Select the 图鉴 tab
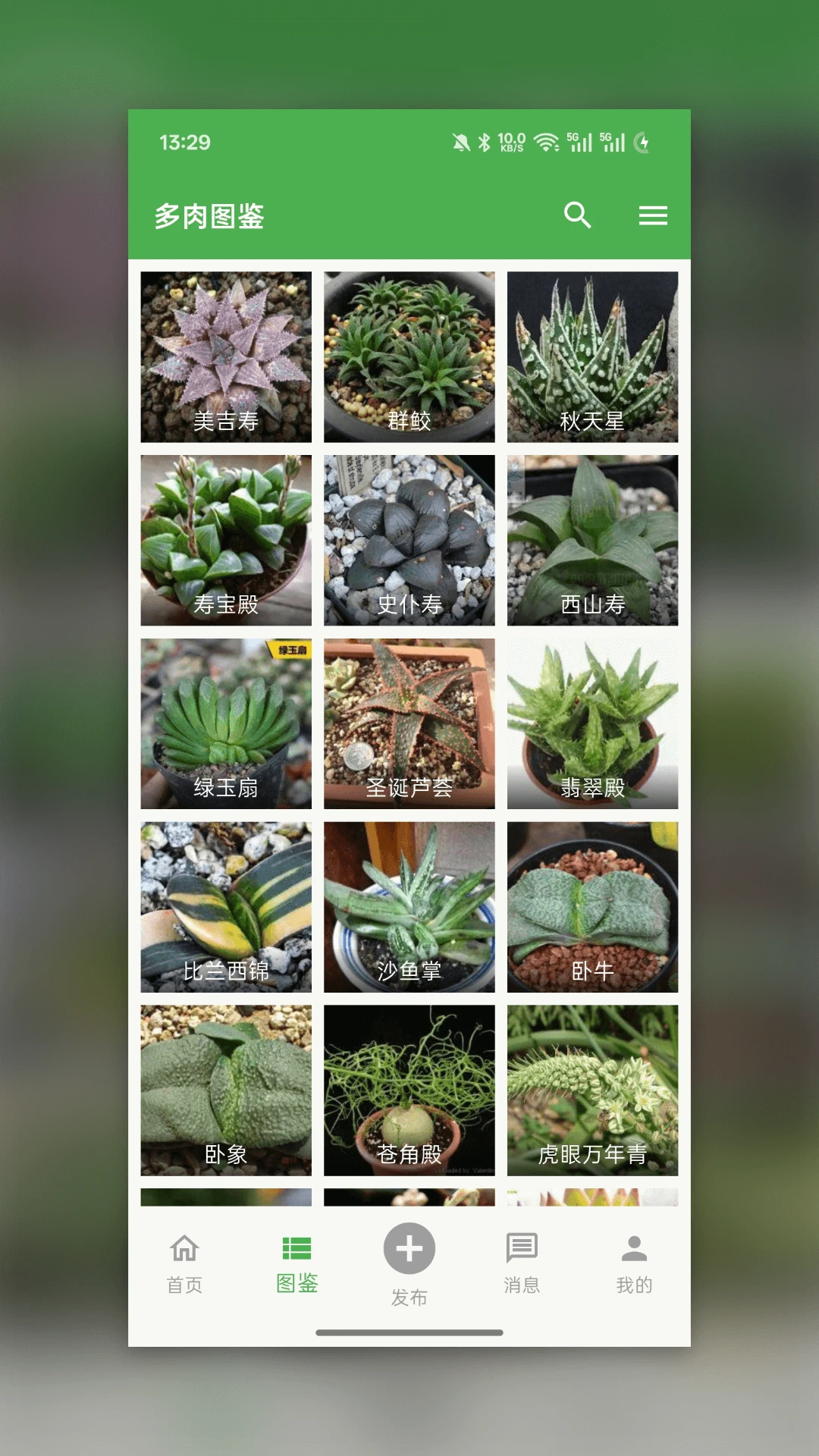Screen dimensions: 819x1456 [x=297, y=1263]
